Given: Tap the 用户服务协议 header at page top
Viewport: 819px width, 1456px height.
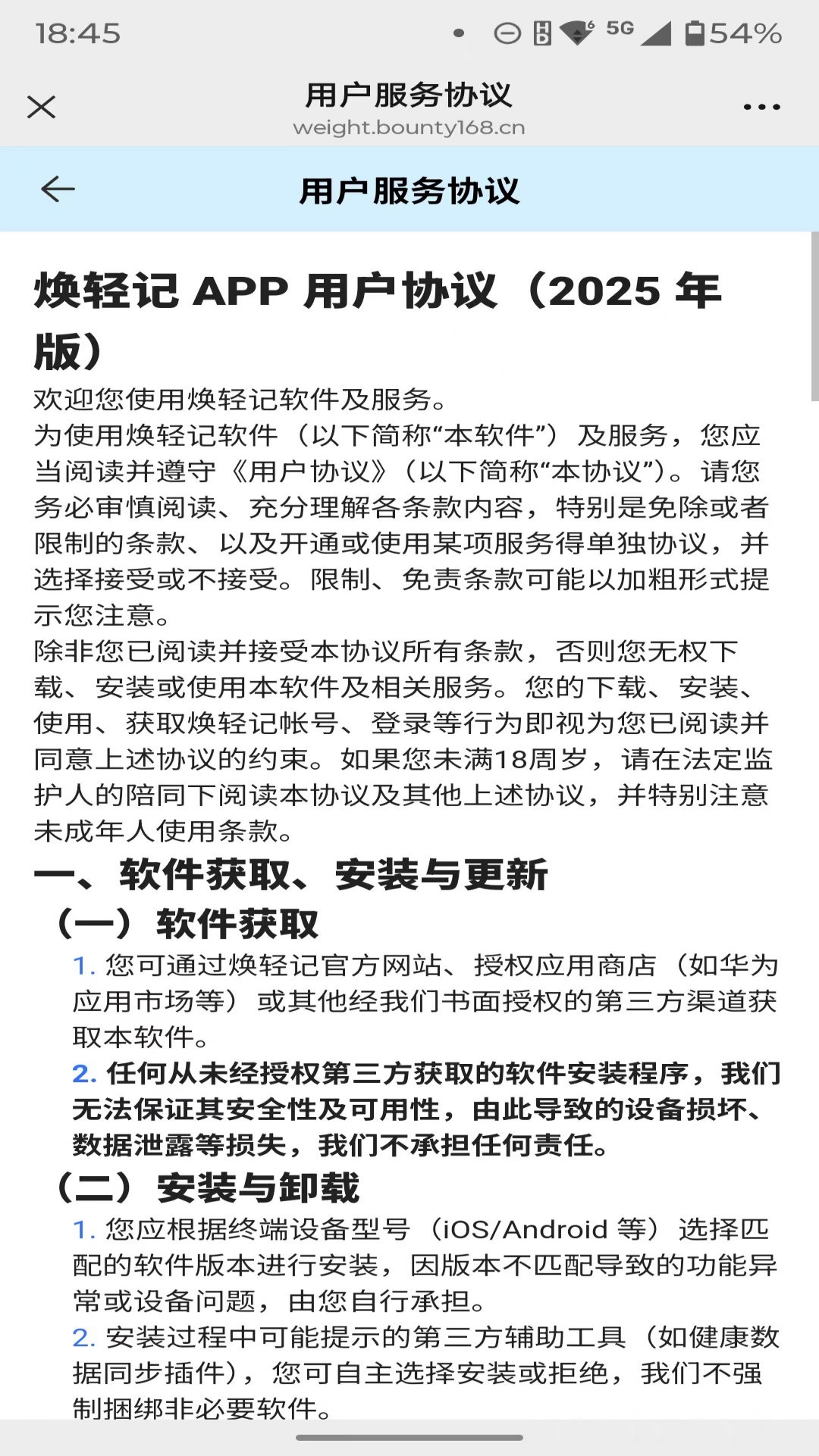Looking at the screenshot, I should pyautogui.click(x=409, y=96).
